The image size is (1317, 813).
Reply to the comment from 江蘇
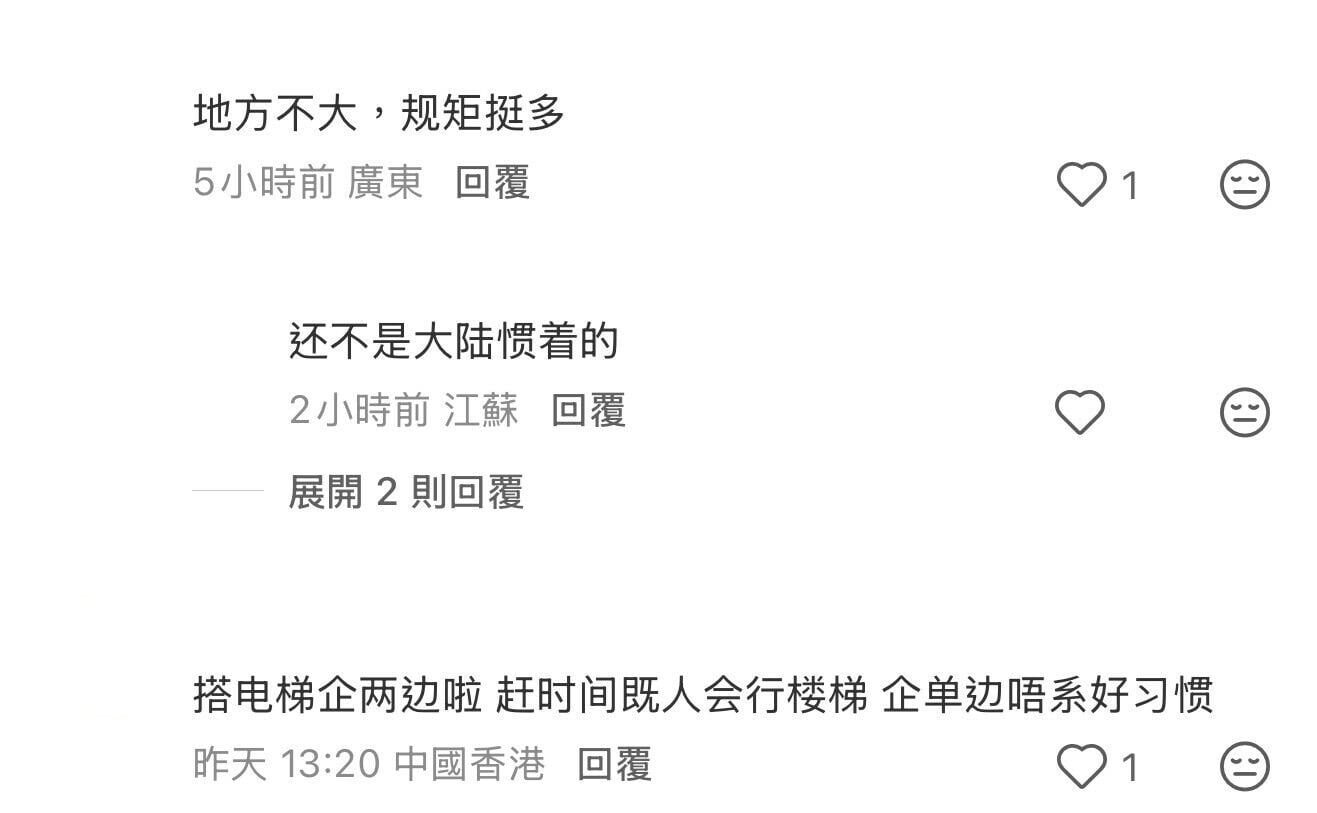coord(588,411)
